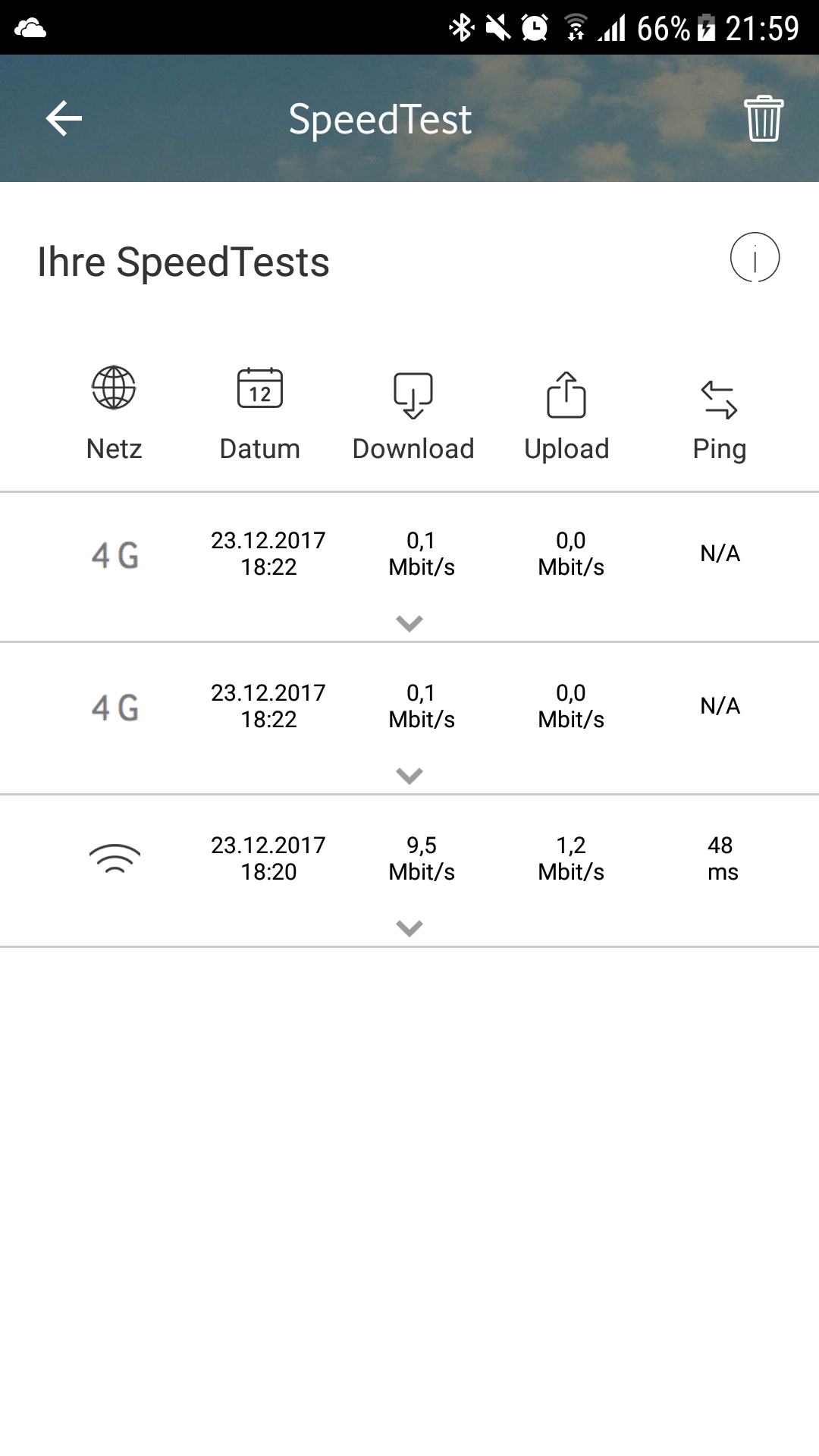Tap the WiFi icon in the third row
Image resolution: width=819 pixels, height=1456 pixels.
(x=115, y=857)
